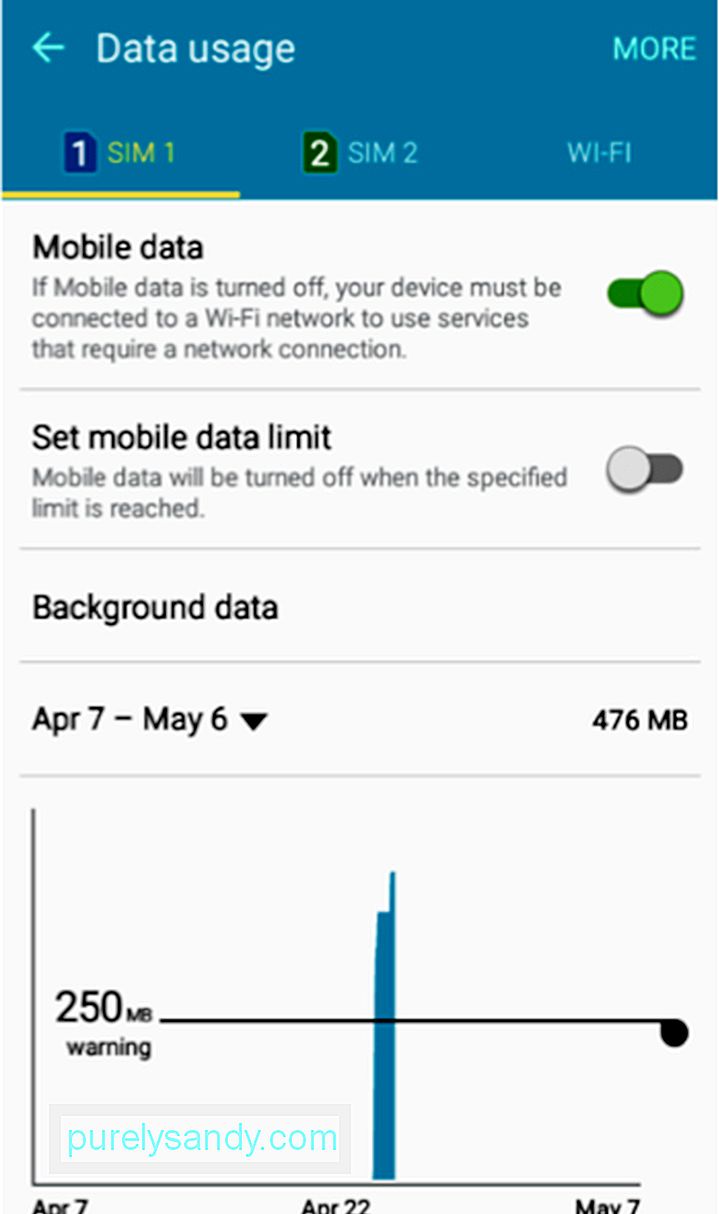Switch to the WI-FI tab
Image resolution: width=719 pixels, height=1214 pixels.
tap(599, 154)
